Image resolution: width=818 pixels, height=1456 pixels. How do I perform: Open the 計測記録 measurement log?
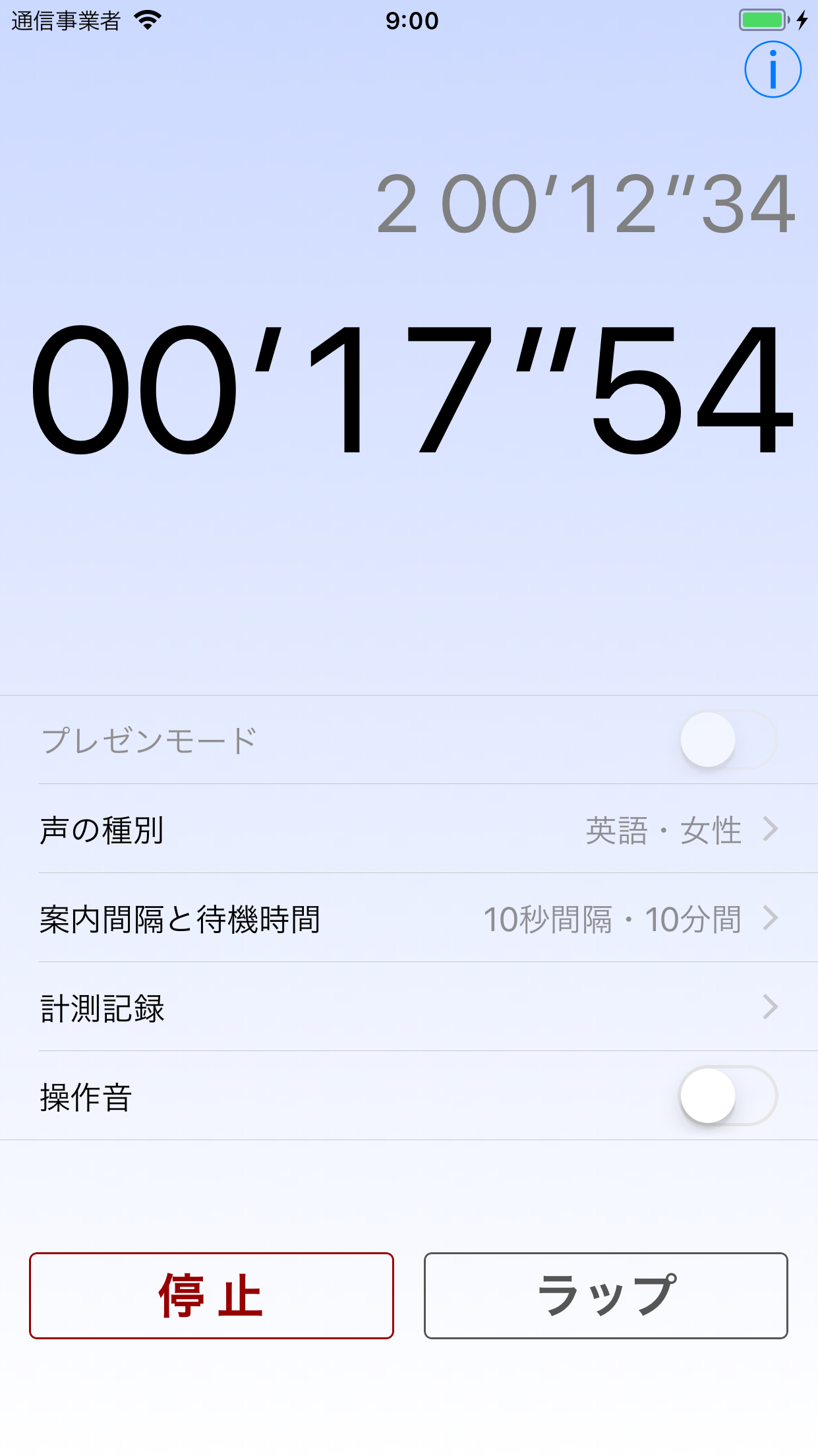(409, 1007)
